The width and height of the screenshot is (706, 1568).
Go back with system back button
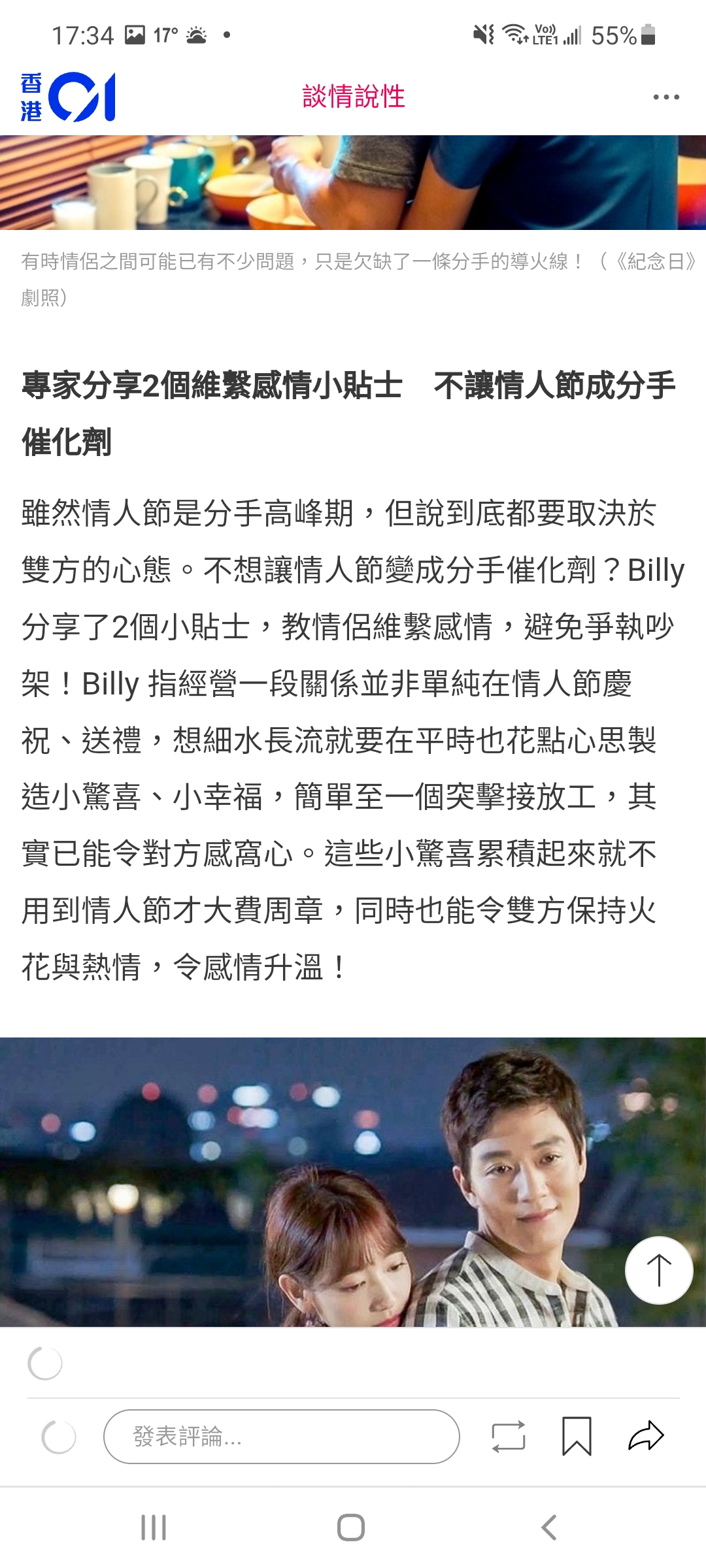tap(549, 1527)
